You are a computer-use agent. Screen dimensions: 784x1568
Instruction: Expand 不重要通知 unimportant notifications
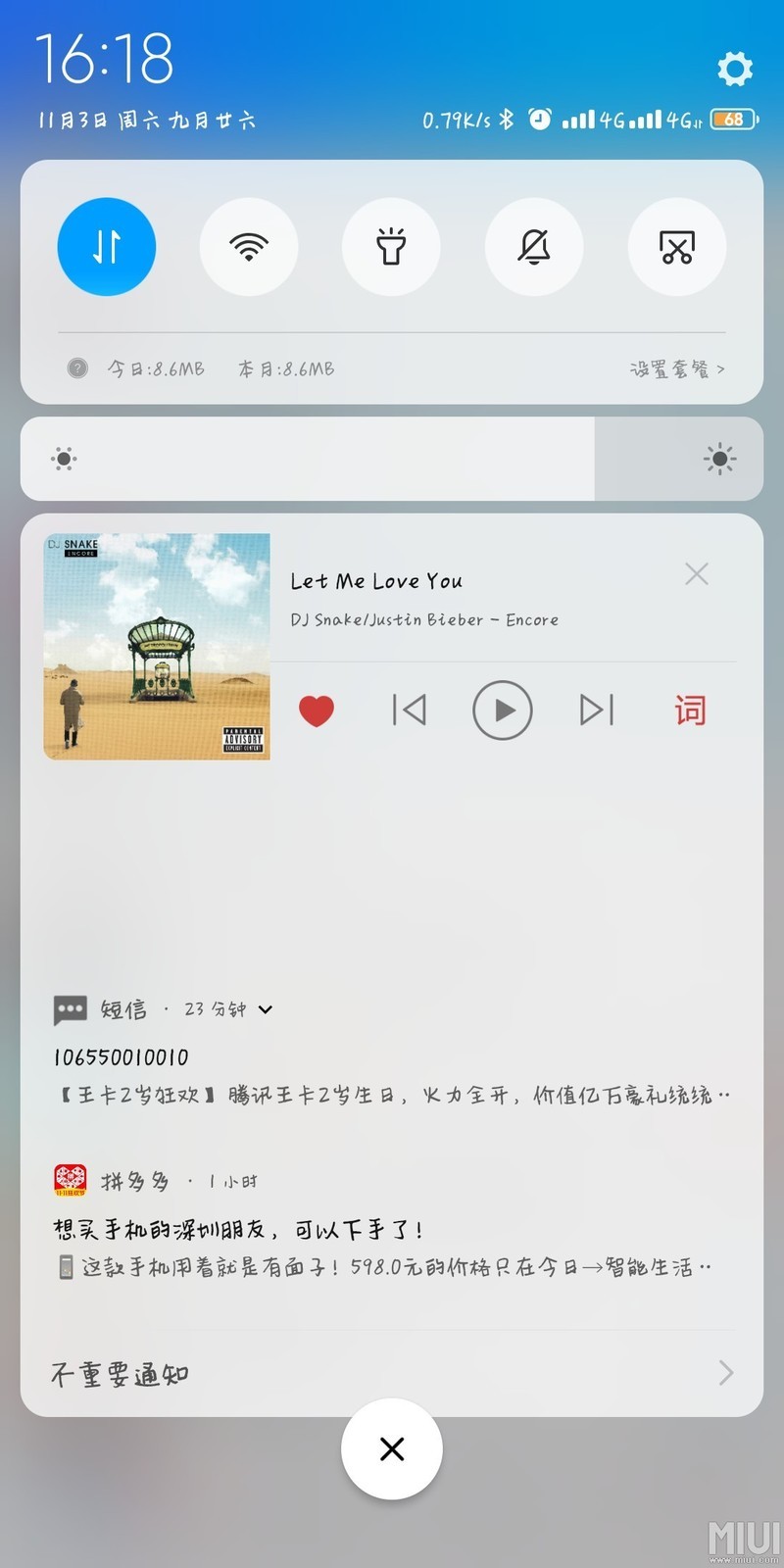point(392,1374)
